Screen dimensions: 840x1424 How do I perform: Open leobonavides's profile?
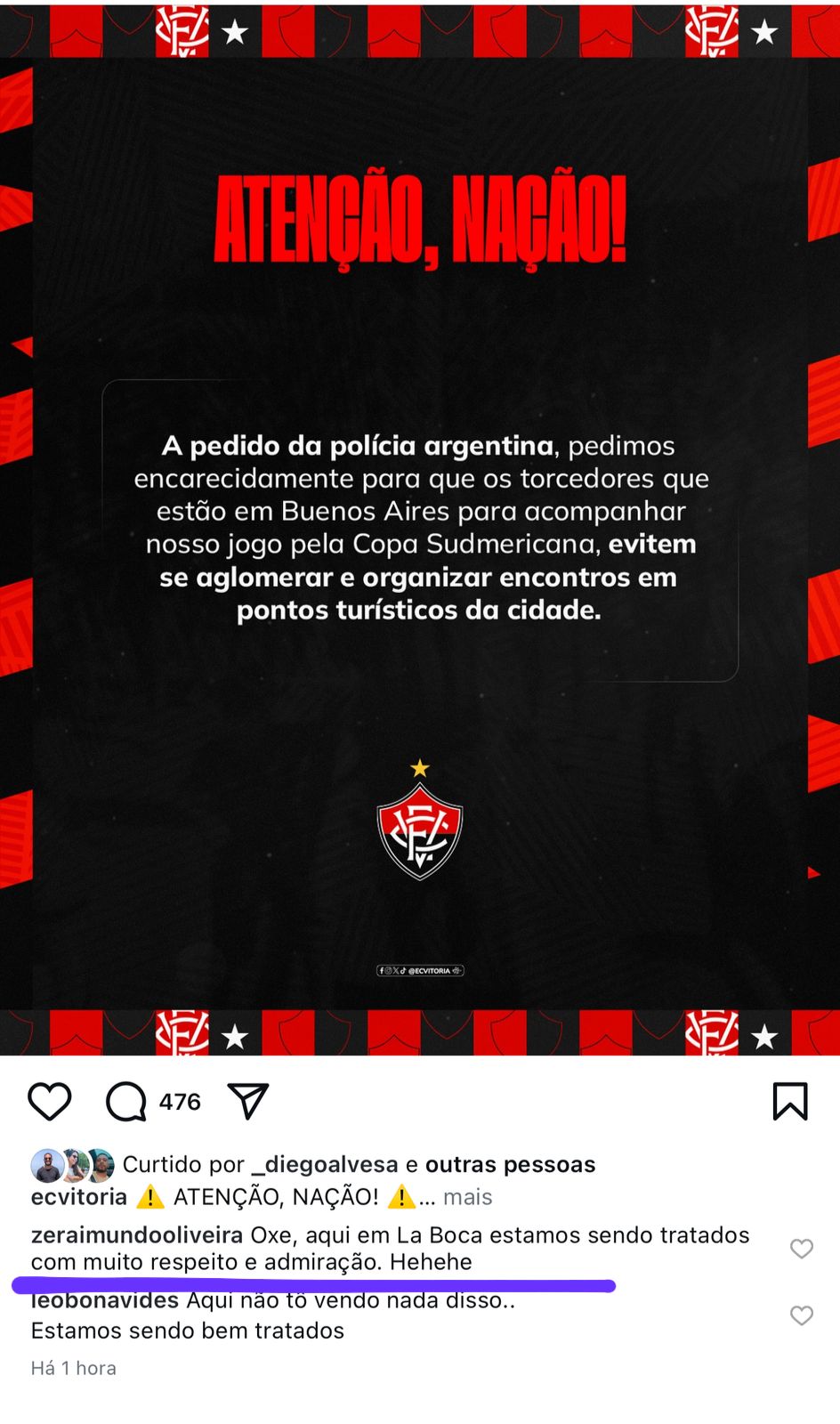click(105, 1301)
